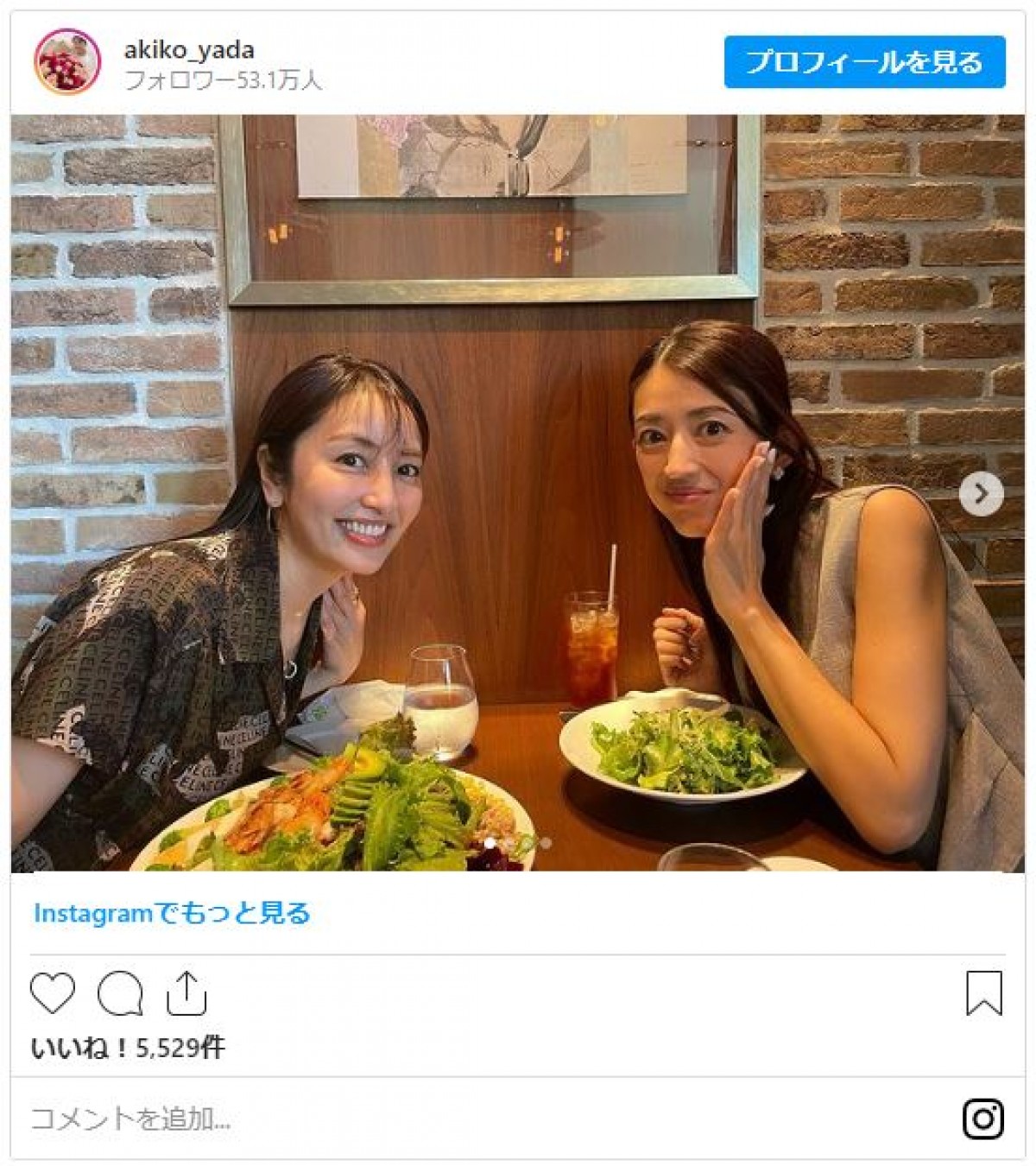Screen dimensions: 1036x1166
Task: Open Instagram via the logo icon
Action: [982, 1119]
